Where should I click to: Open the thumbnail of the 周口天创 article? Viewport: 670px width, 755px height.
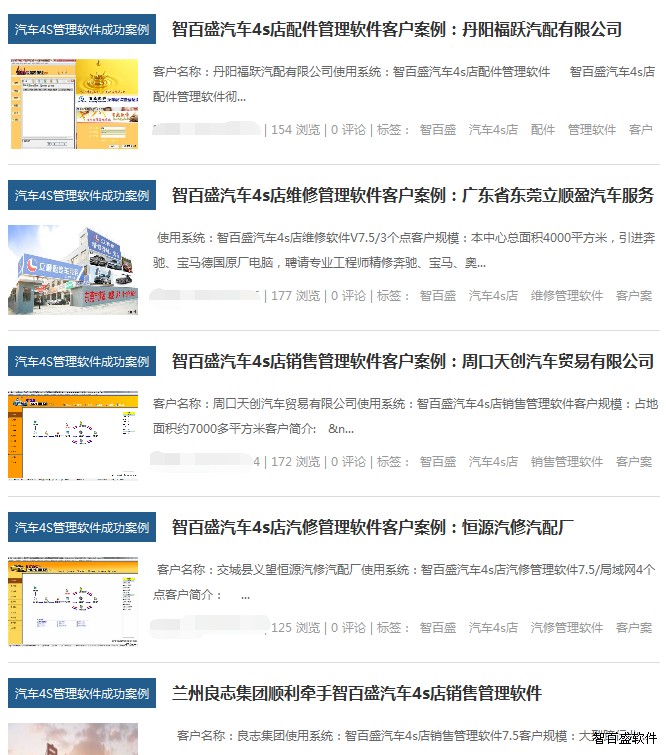pos(74,435)
